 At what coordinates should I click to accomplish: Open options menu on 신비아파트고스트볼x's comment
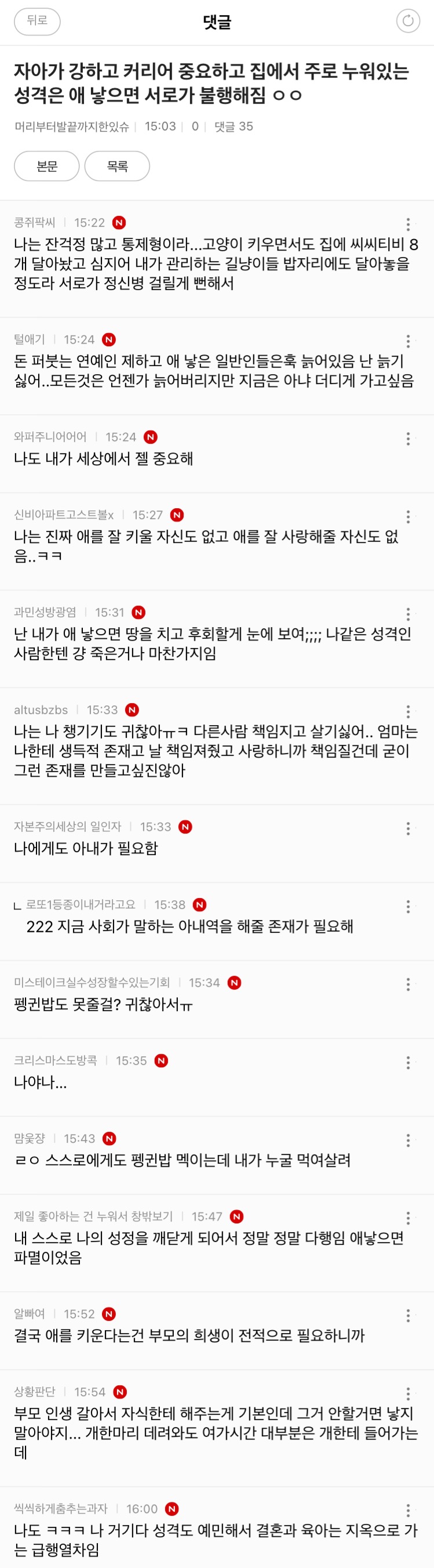point(408,516)
